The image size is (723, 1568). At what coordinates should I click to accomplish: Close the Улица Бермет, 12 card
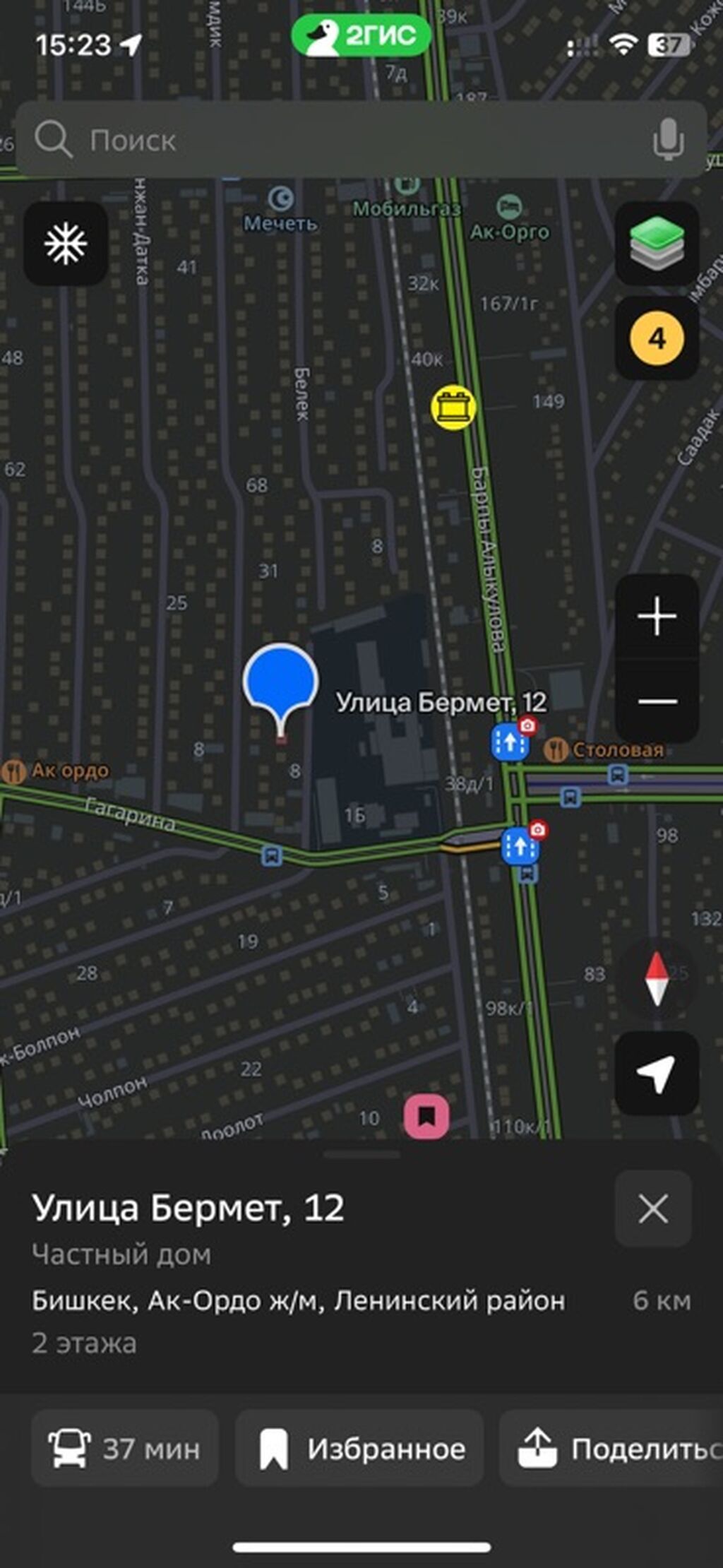point(652,1208)
